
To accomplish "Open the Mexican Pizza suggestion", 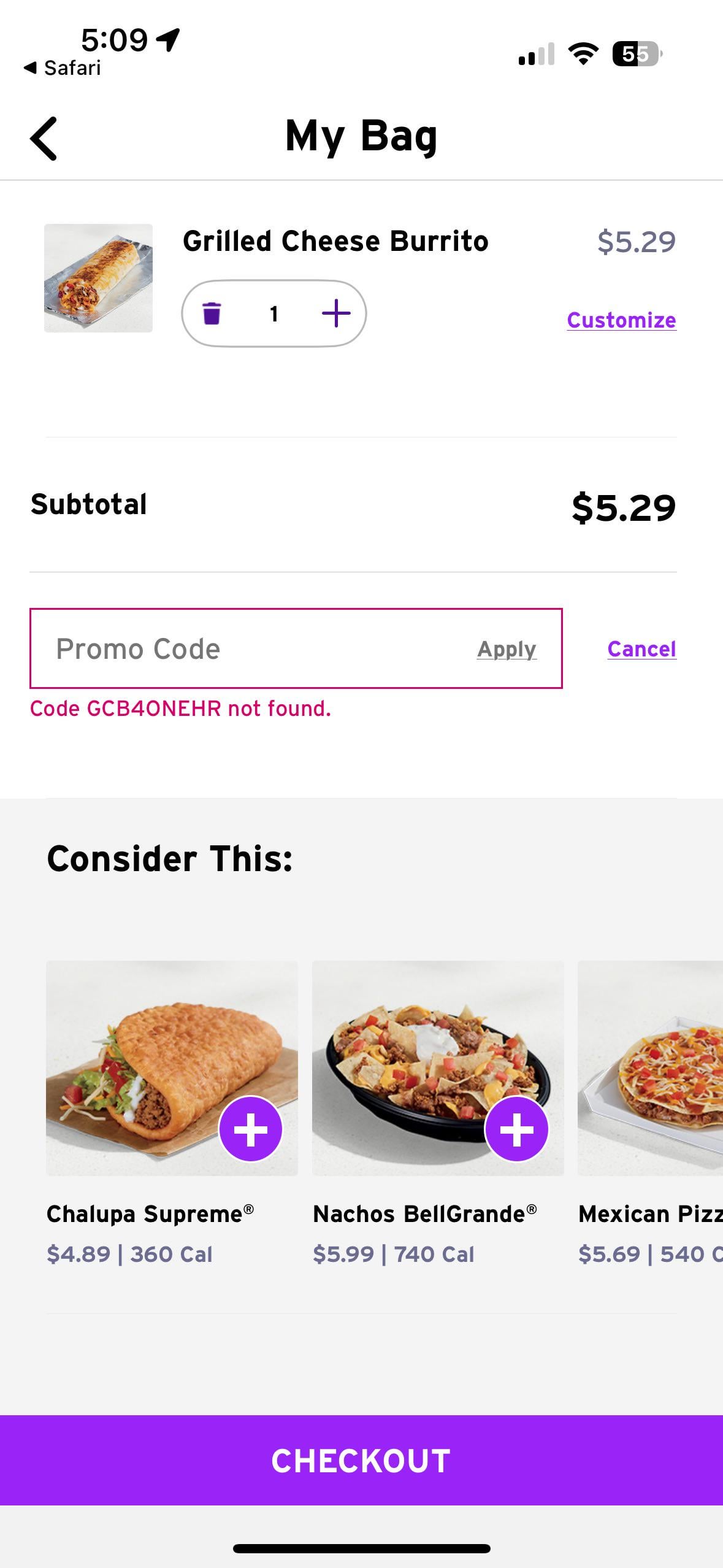I will (650, 1068).
